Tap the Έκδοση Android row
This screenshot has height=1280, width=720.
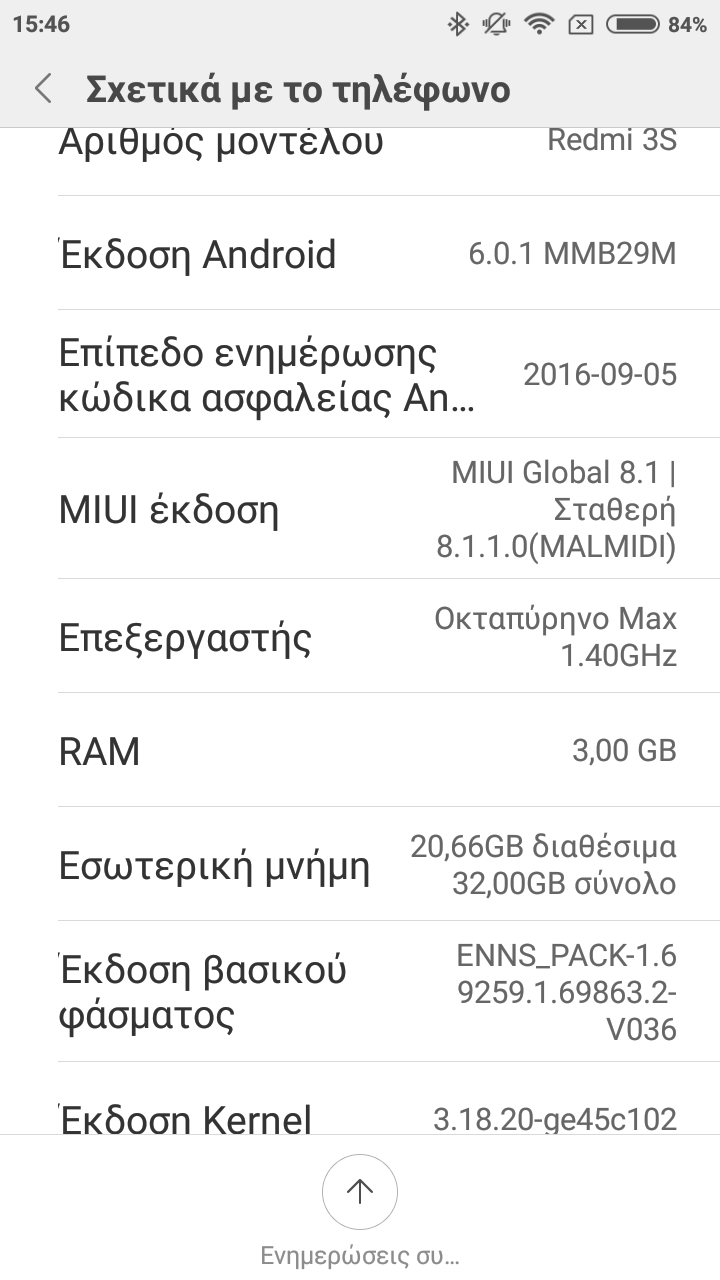(360, 254)
